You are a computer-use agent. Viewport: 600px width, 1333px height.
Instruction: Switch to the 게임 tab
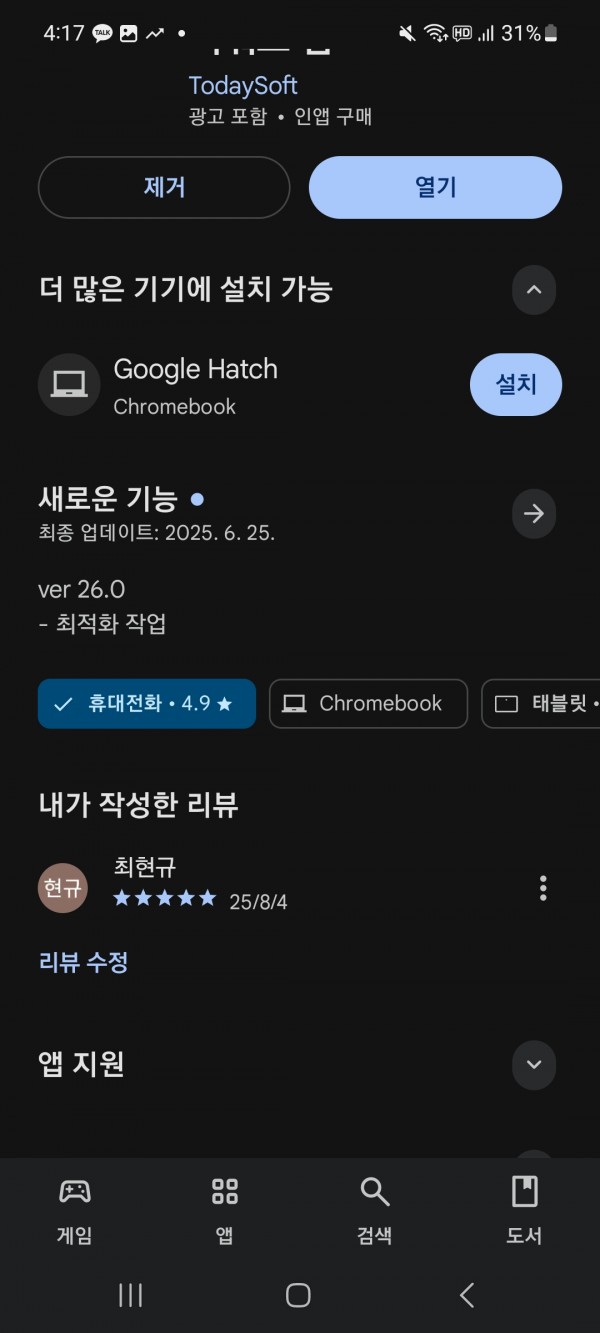pyautogui.click(x=75, y=1210)
